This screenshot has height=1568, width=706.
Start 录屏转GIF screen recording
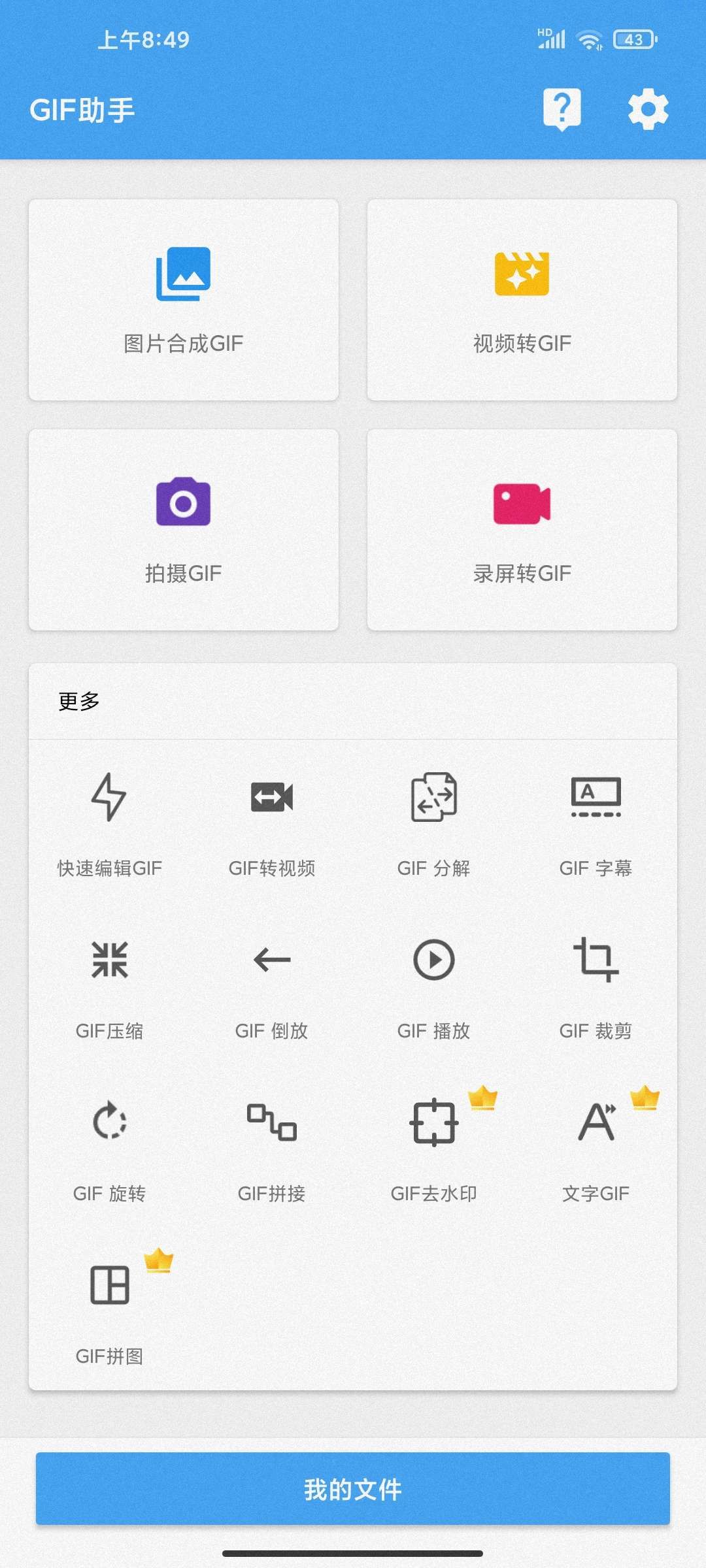click(x=522, y=530)
